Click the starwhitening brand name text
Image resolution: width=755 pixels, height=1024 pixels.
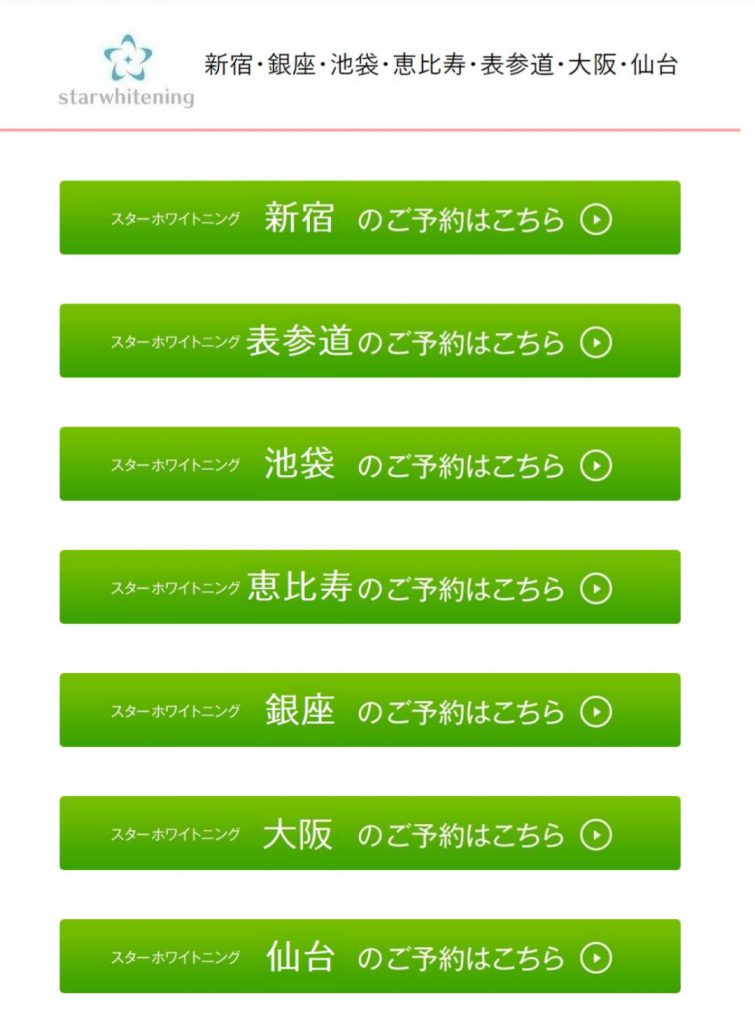point(127,97)
